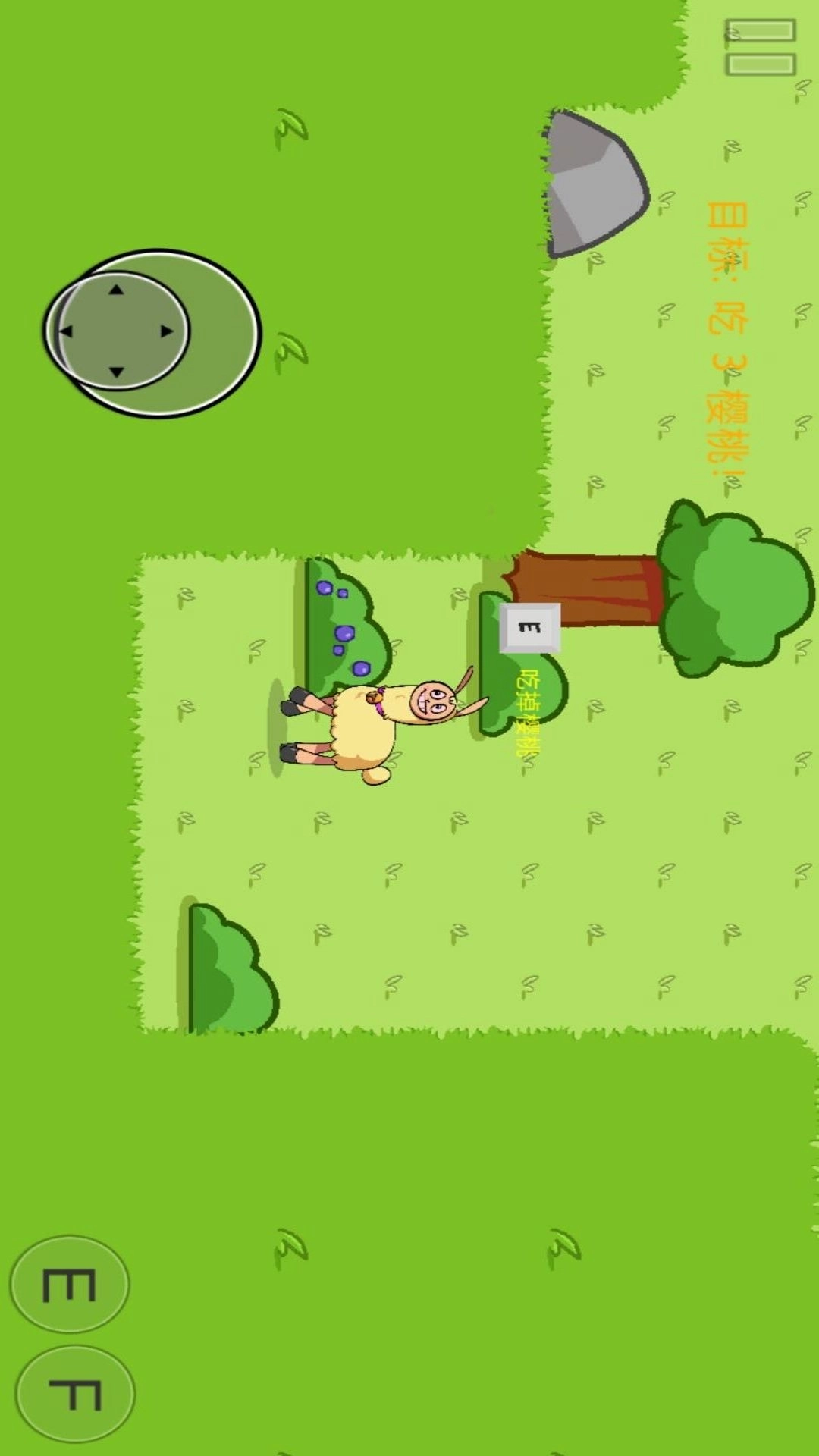Image resolution: width=819 pixels, height=1456 pixels.
Task: Tap the E prompt above the bush
Action: 530,628
